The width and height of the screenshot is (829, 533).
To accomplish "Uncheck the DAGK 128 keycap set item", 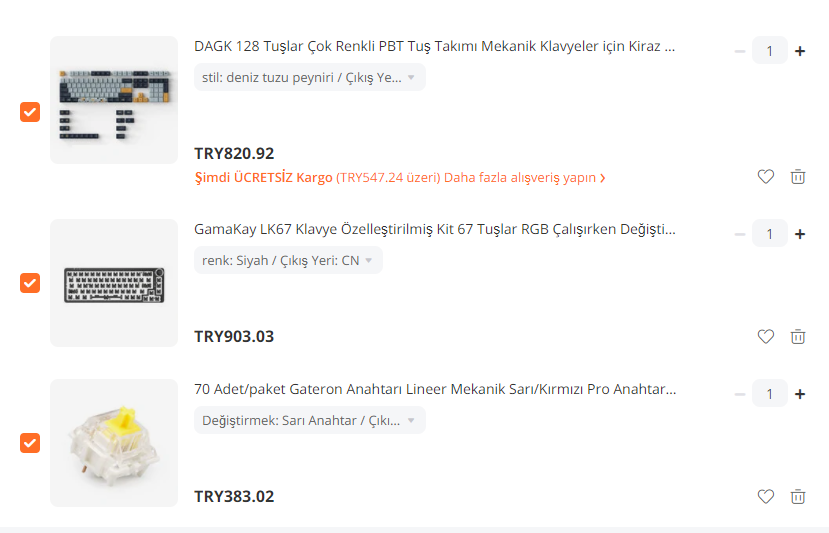I will point(30,112).
